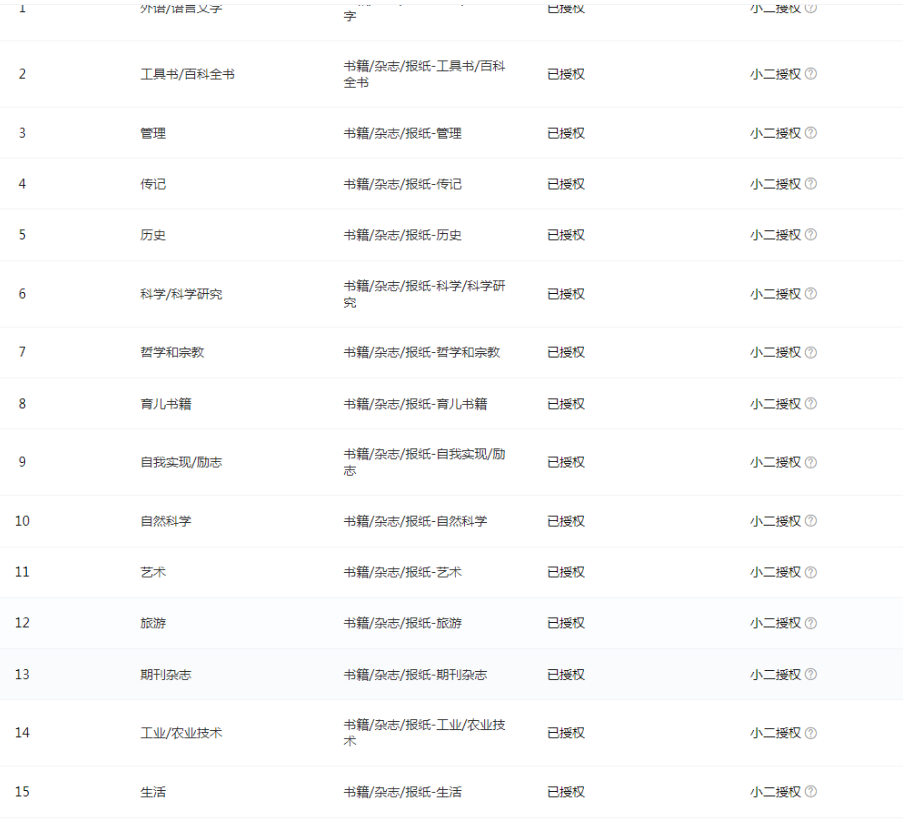
Task: Open help icon in 管理 row
Action: click(811, 133)
